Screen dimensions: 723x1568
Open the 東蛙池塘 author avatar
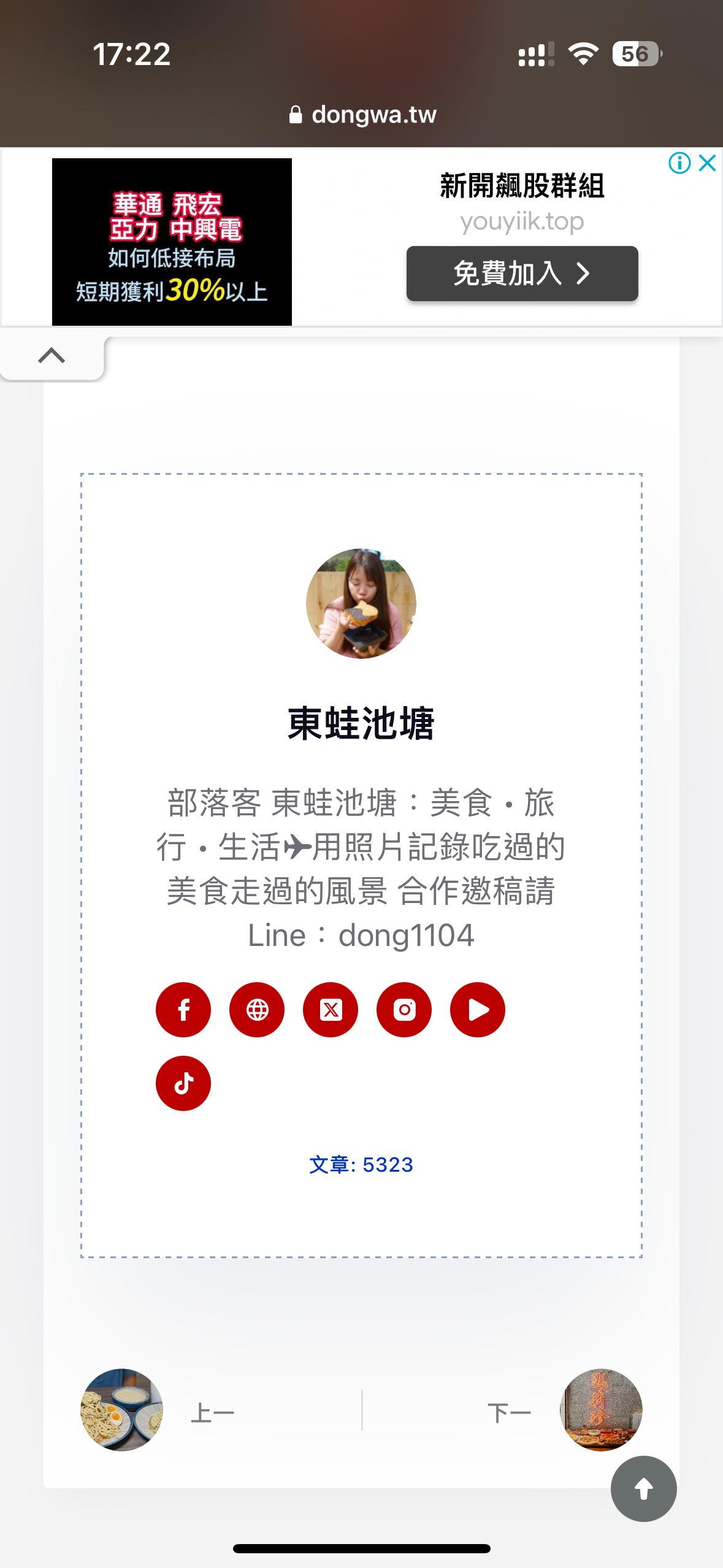click(x=361, y=604)
